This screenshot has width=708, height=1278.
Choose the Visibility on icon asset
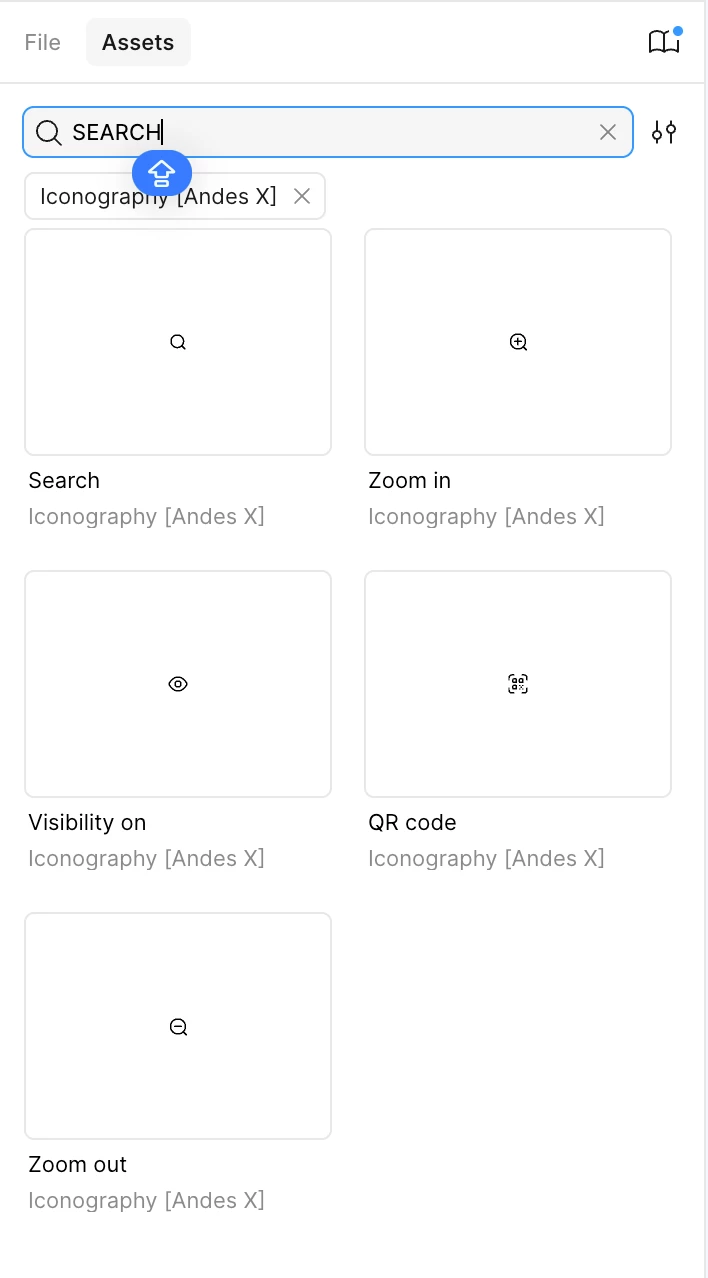(178, 684)
